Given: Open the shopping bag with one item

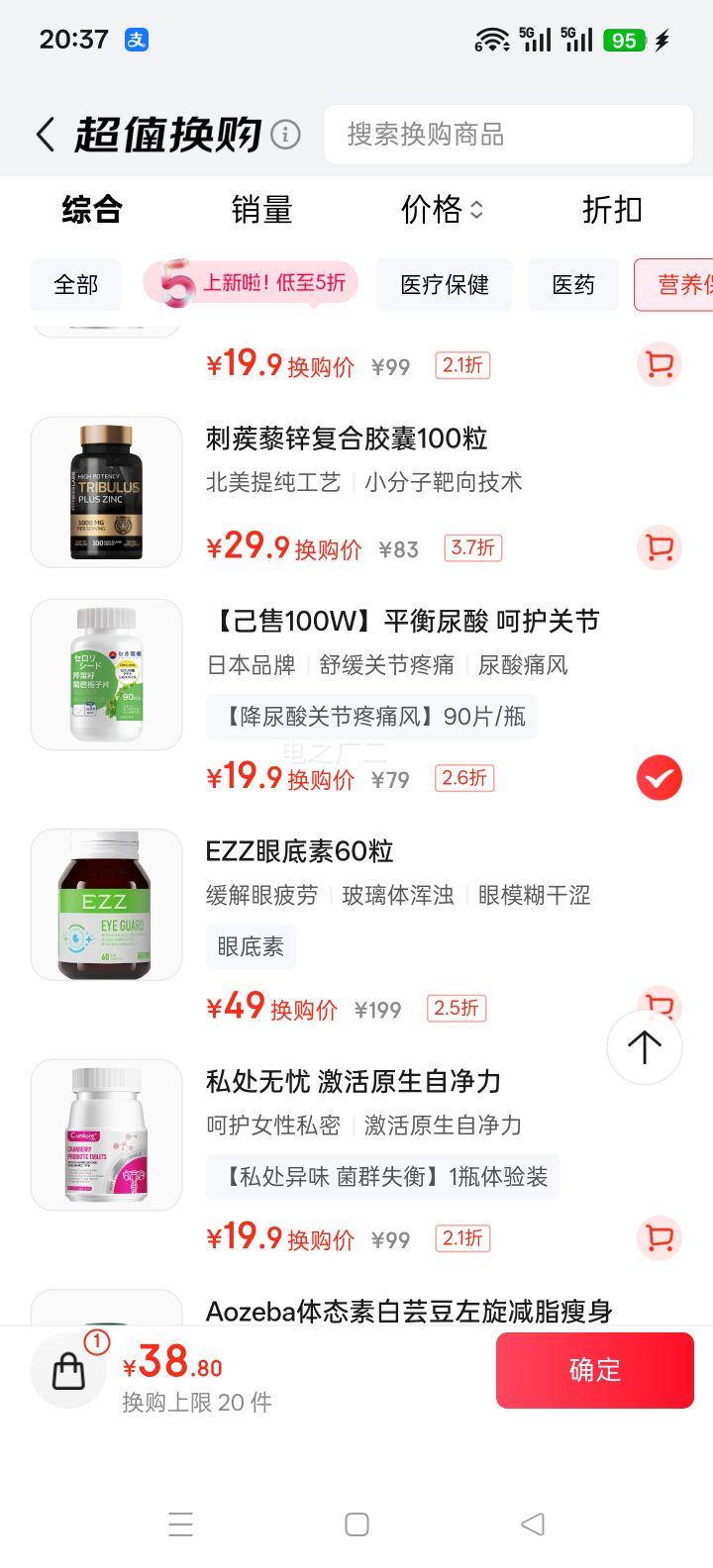Looking at the screenshot, I should (x=68, y=1370).
